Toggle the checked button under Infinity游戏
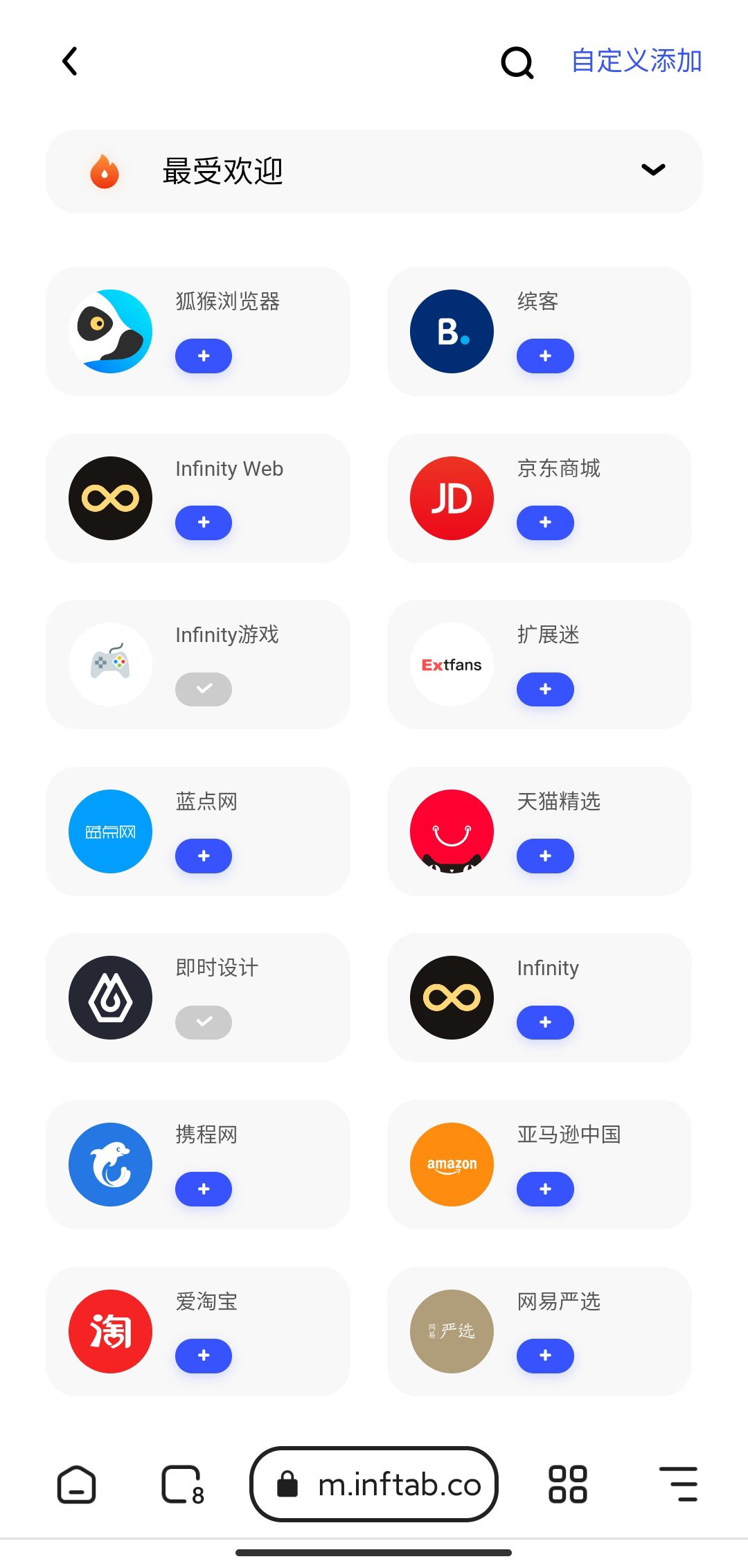This screenshot has height=1568, width=748. 204,689
